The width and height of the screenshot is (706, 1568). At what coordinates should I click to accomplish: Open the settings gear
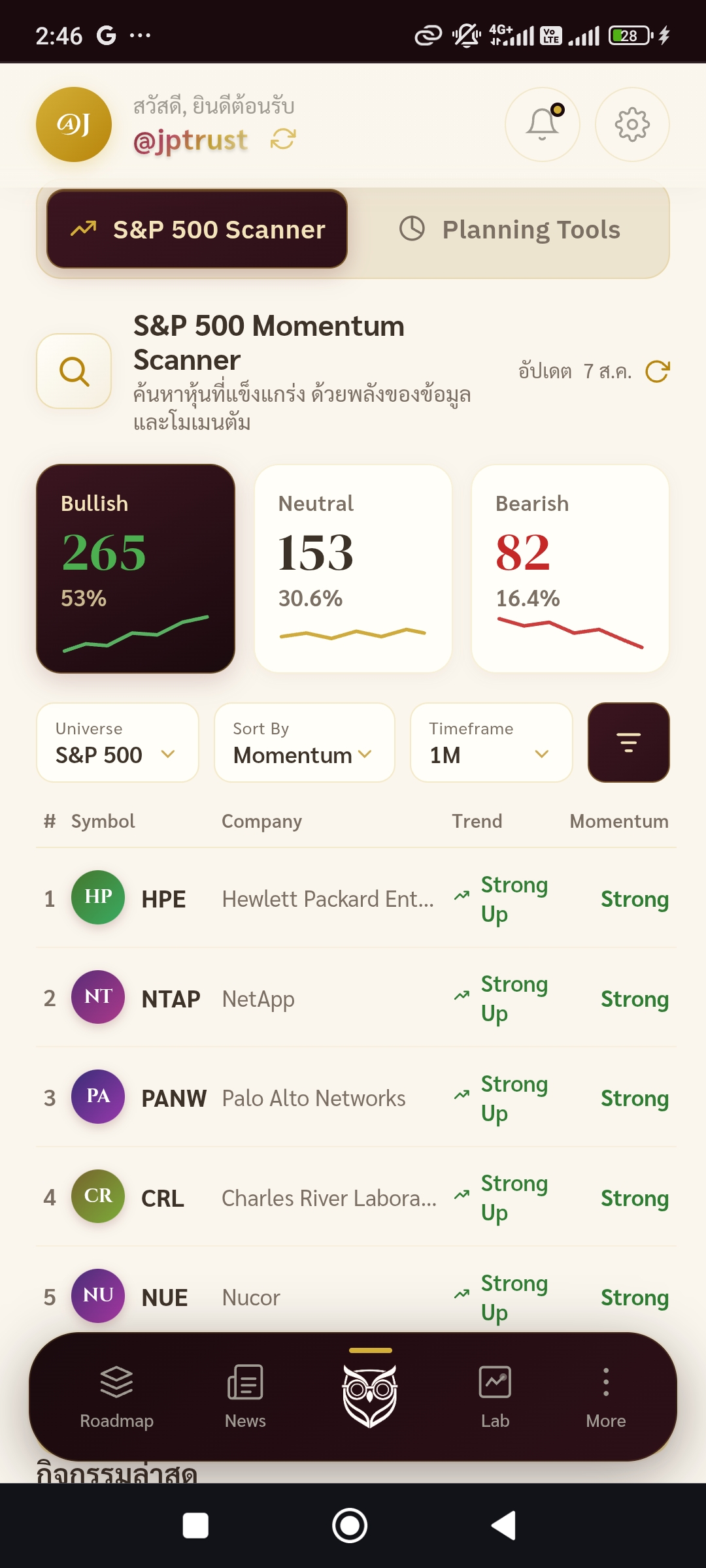tap(632, 124)
